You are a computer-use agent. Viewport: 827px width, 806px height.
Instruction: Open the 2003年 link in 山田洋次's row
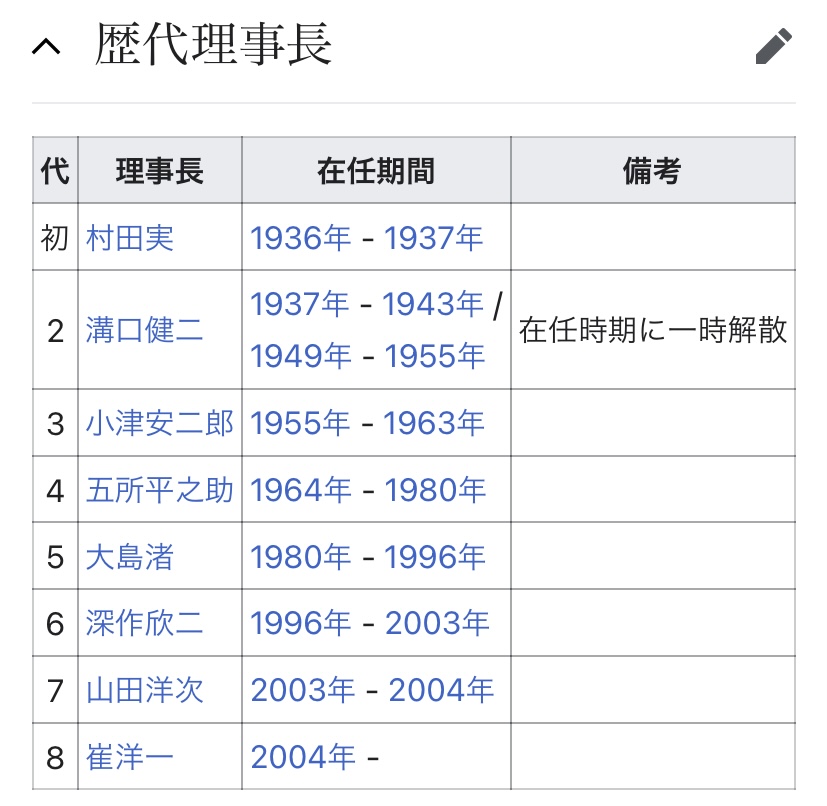click(303, 690)
